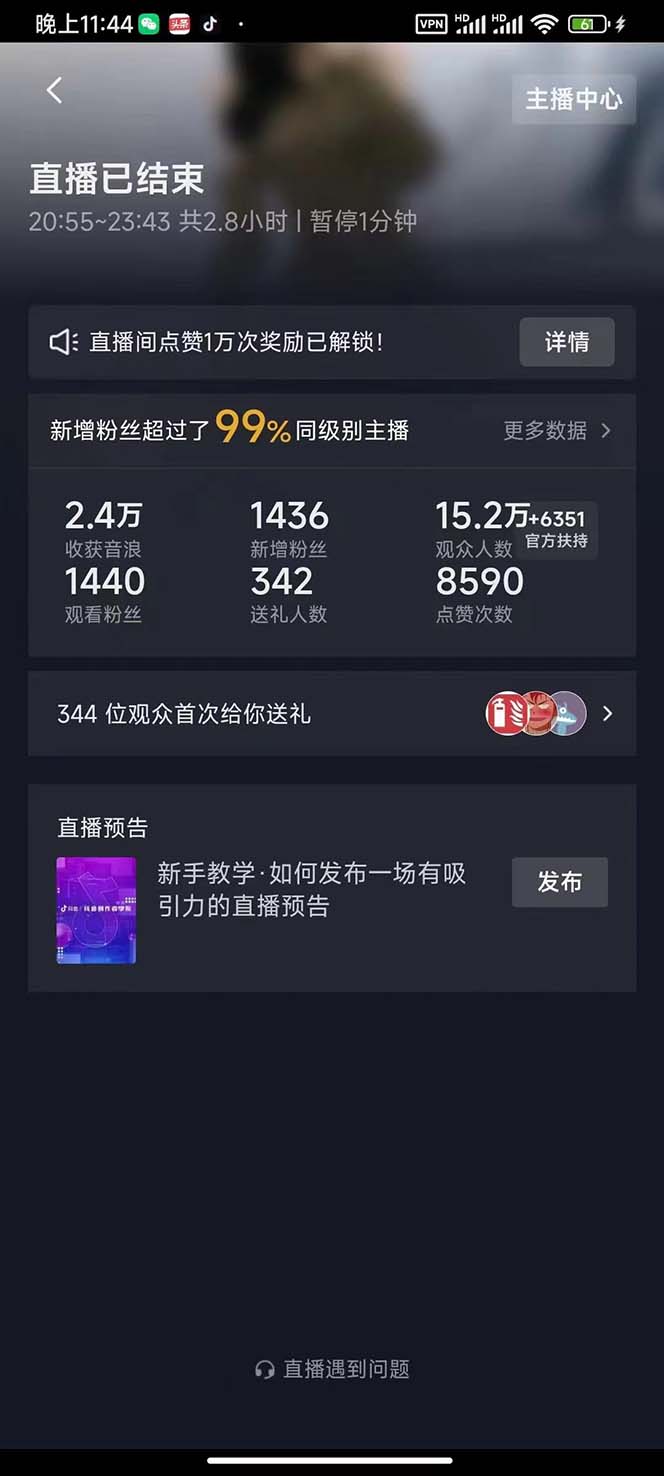The image size is (664, 1476).
Task: Tap 发布 to publish live preview
Action: click(x=559, y=882)
